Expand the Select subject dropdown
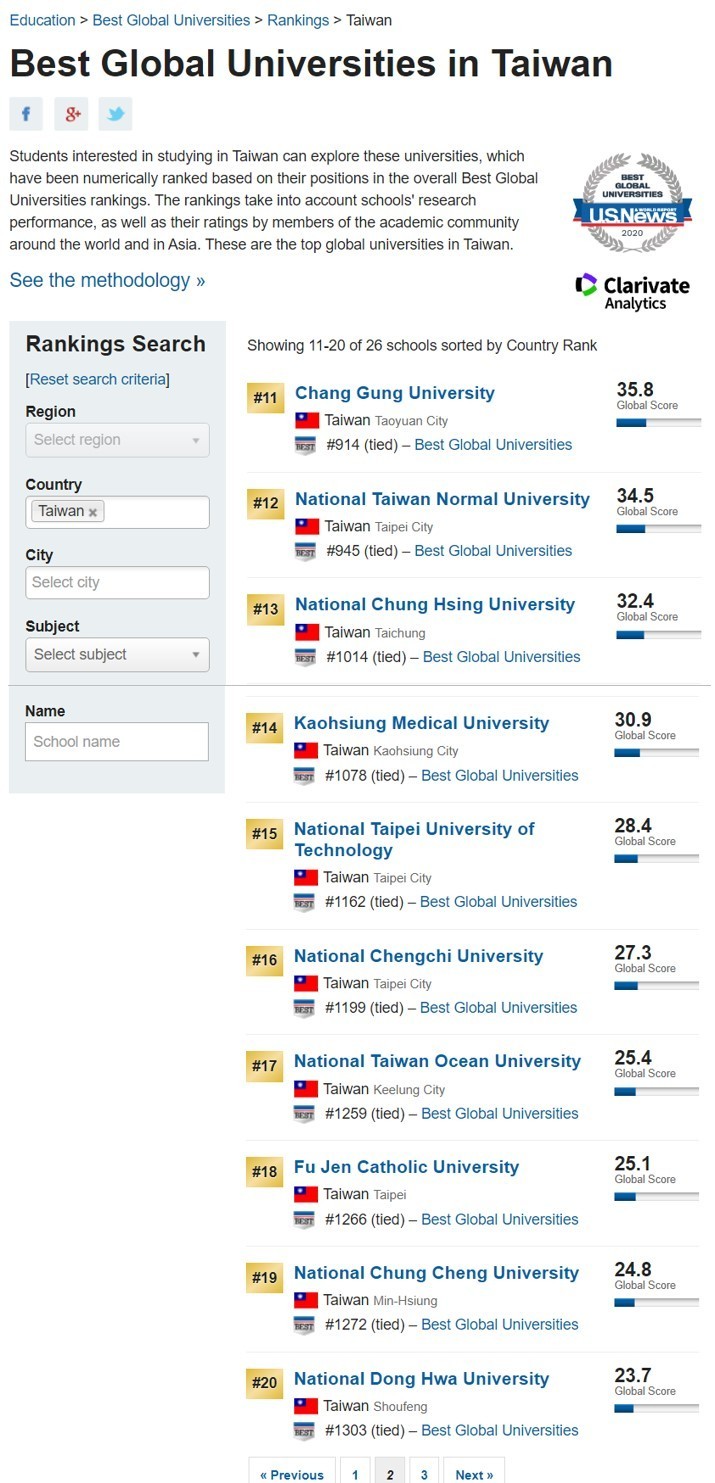Screen dimensions: 715x1483 click(x=117, y=655)
